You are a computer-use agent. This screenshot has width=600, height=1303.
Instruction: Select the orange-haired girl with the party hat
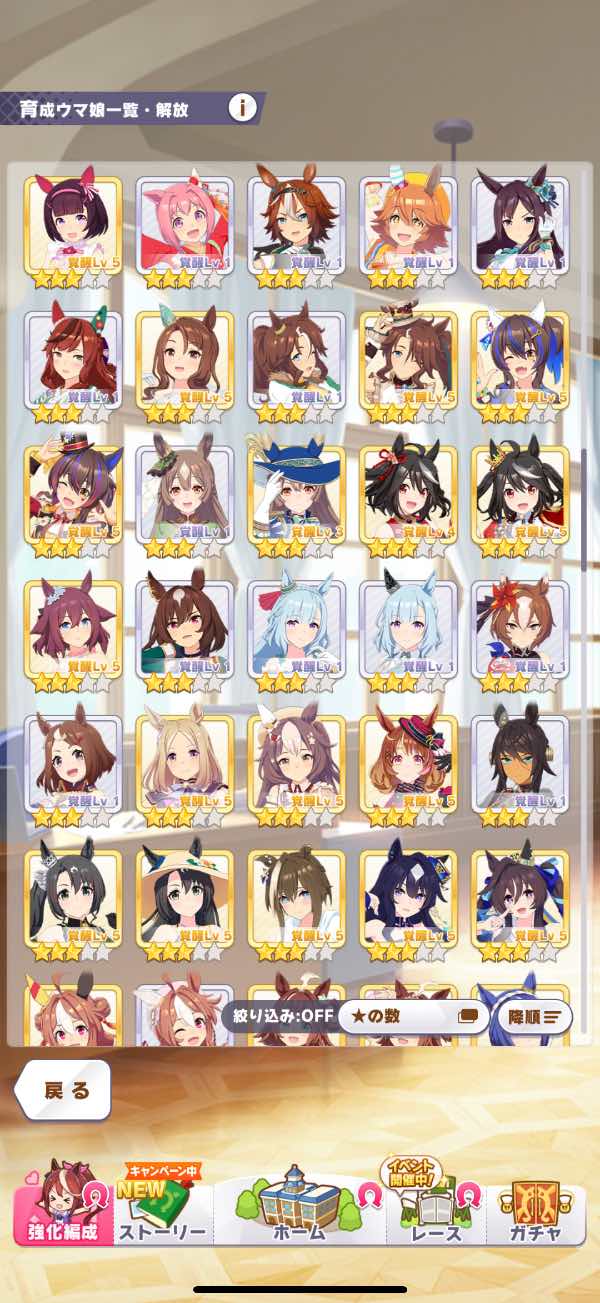pyautogui.click(x=408, y=231)
